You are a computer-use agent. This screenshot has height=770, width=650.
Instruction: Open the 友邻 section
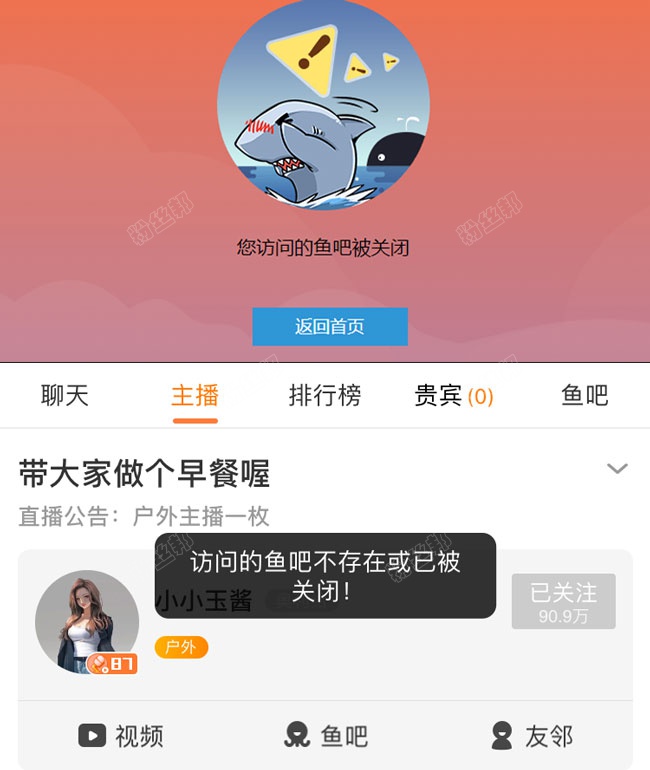(533, 737)
